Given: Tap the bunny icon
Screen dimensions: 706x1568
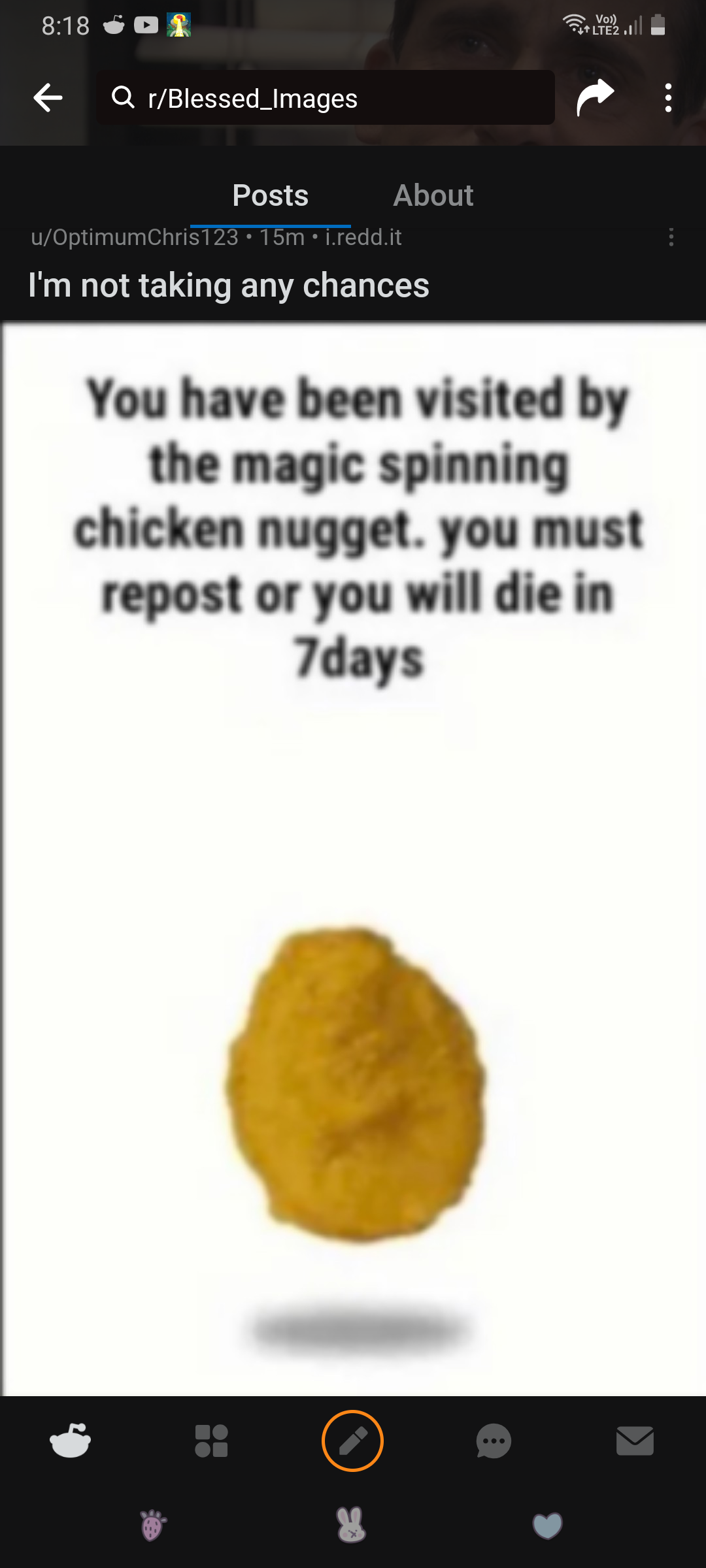Looking at the screenshot, I should (351, 1526).
